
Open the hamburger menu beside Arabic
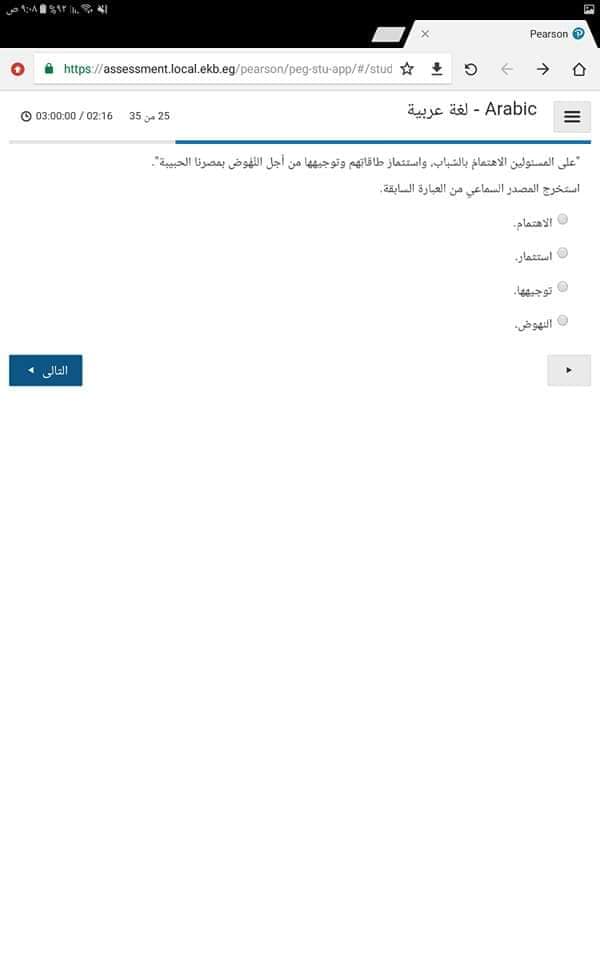[x=572, y=117]
